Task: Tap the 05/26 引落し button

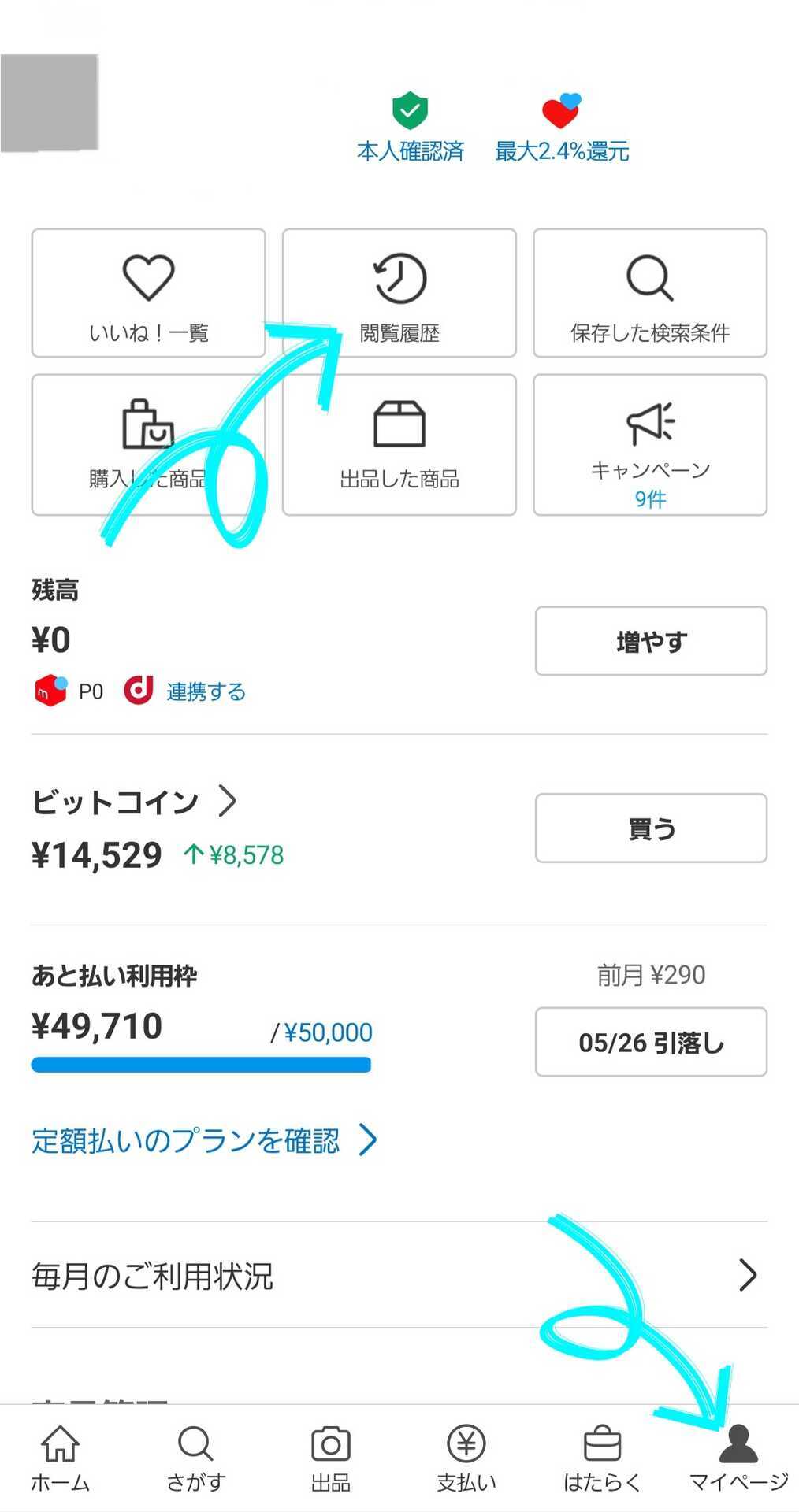Action: (x=651, y=1042)
